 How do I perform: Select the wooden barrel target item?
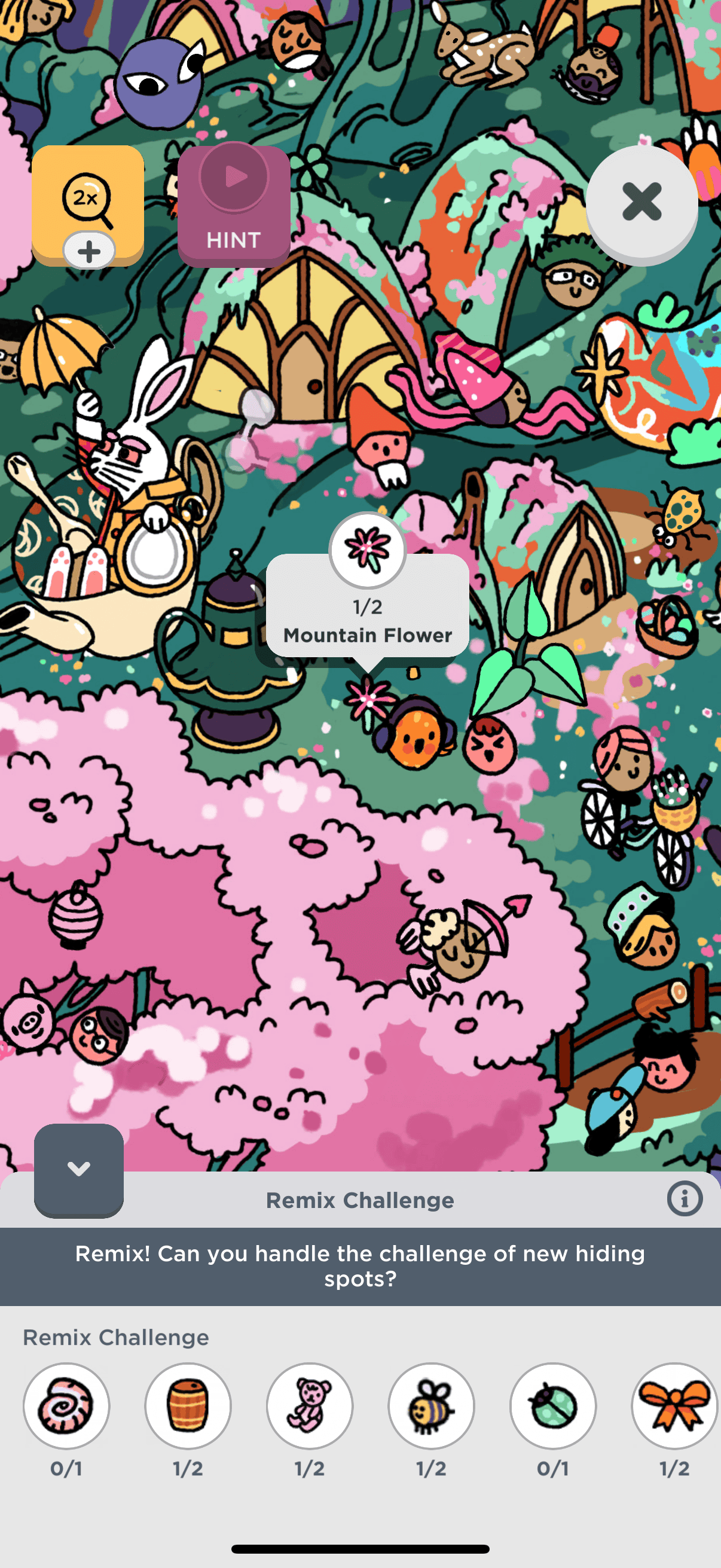click(188, 1406)
